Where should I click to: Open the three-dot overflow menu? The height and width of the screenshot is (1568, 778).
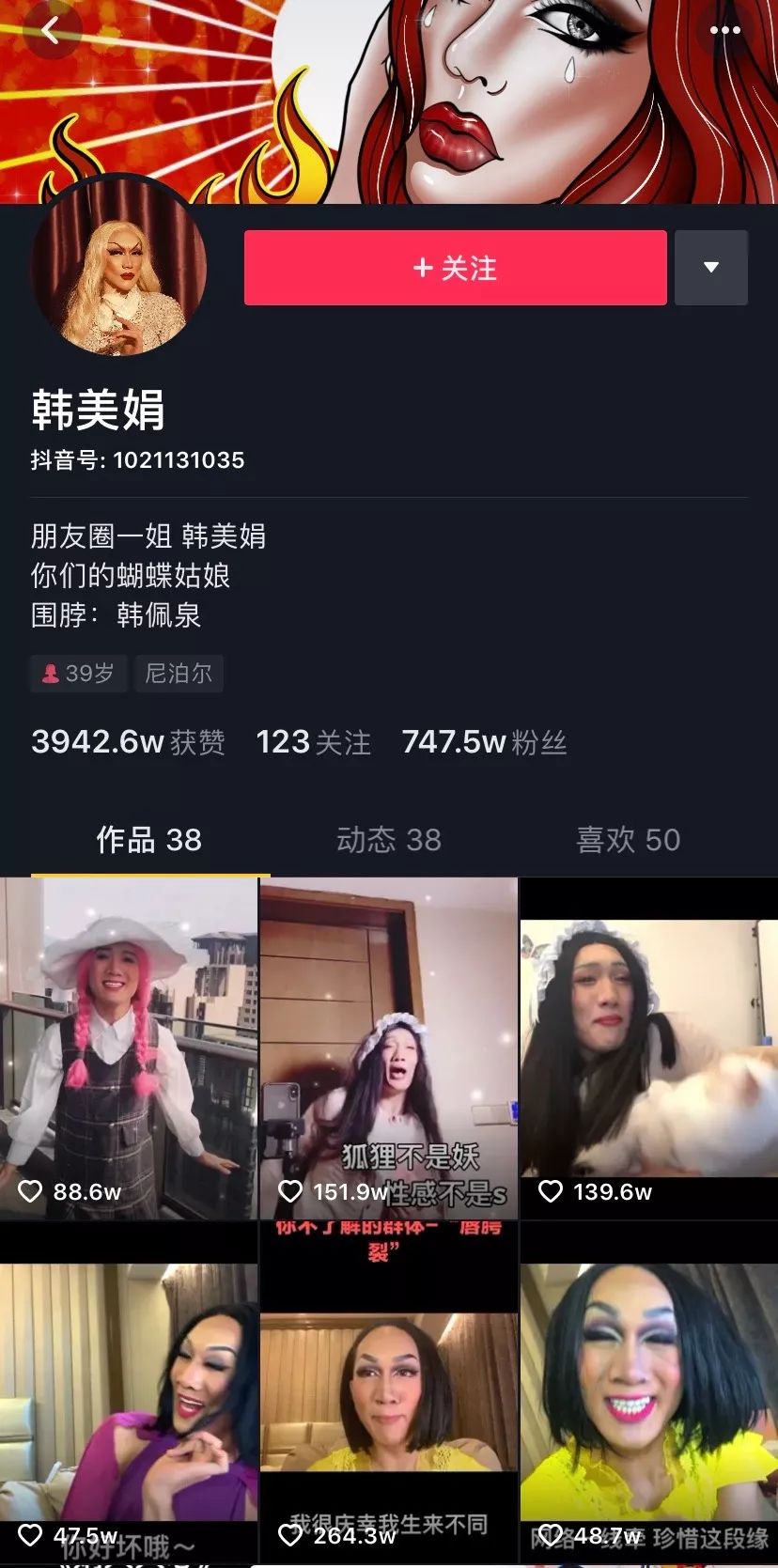pos(724,31)
